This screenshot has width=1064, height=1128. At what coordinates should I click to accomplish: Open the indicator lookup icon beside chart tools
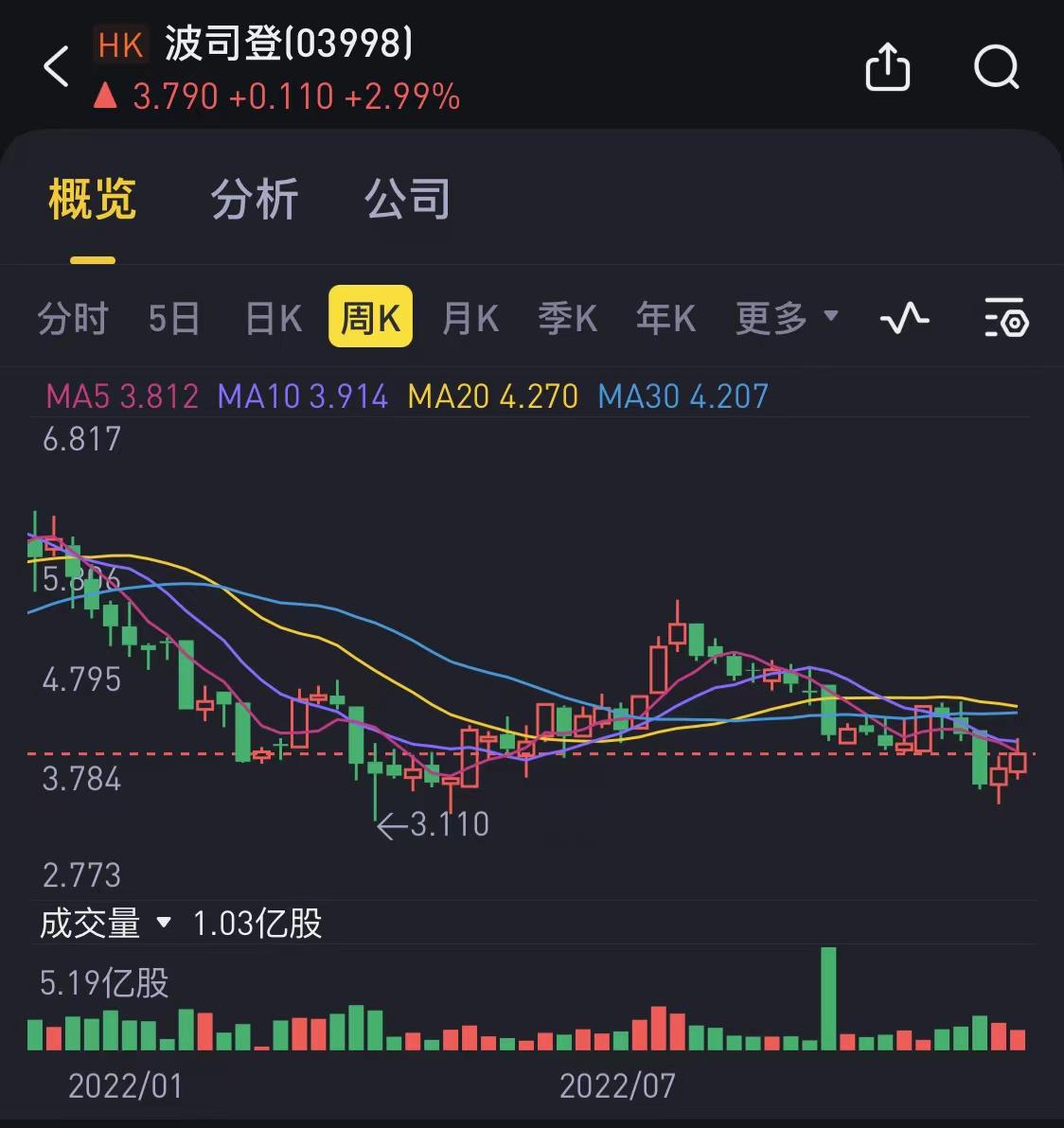pyautogui.click(x=1005, y=318)
